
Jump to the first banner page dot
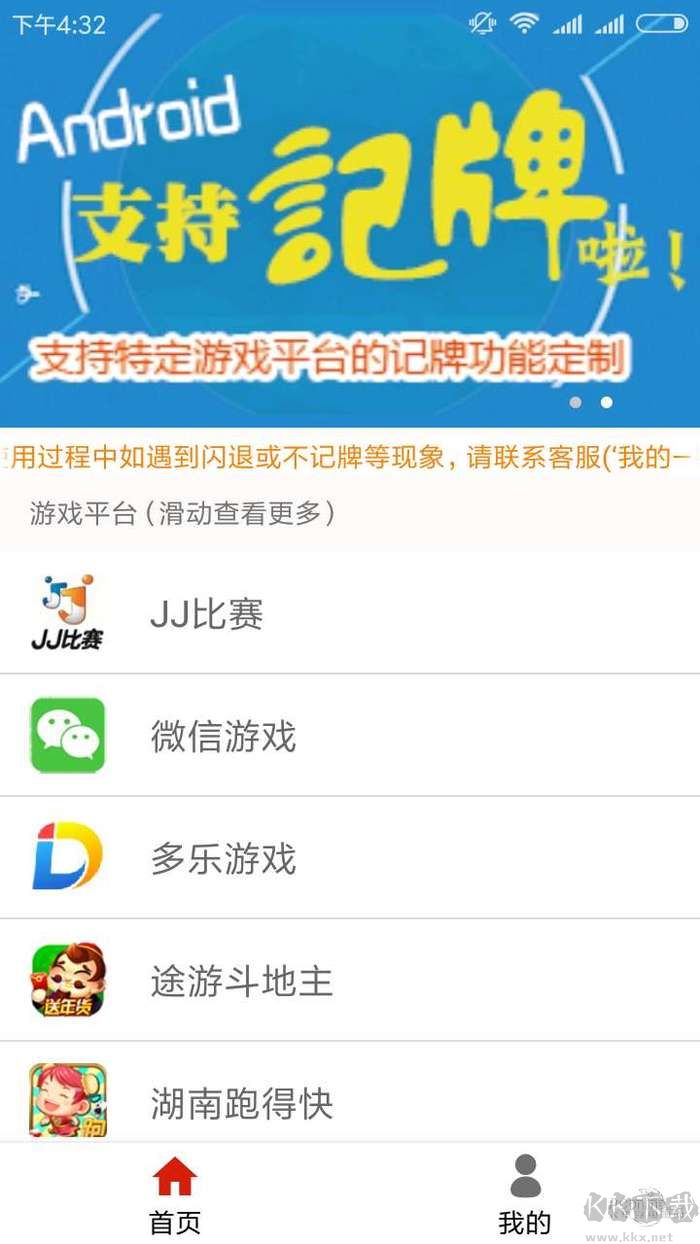click(575, 403)
